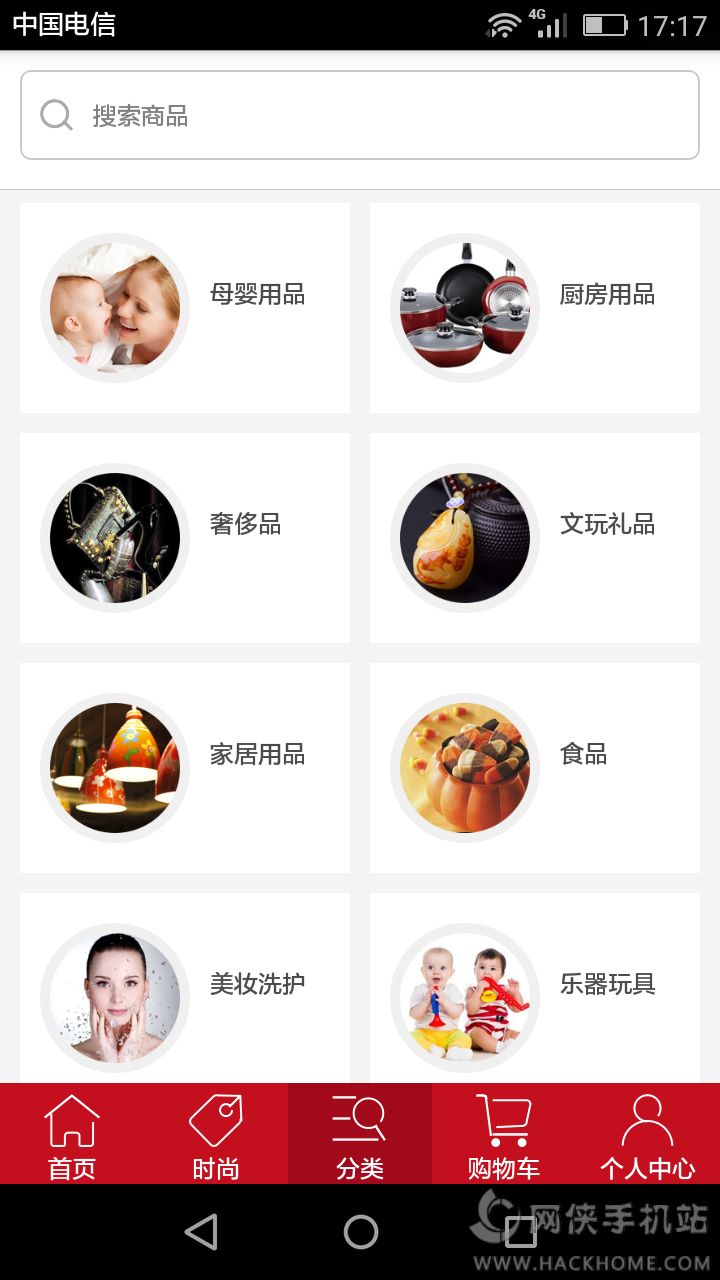This screenshot has height=1280, width=720.
Task: Open the 购物车 shopping cart tab
Action: coord(504,1135)
